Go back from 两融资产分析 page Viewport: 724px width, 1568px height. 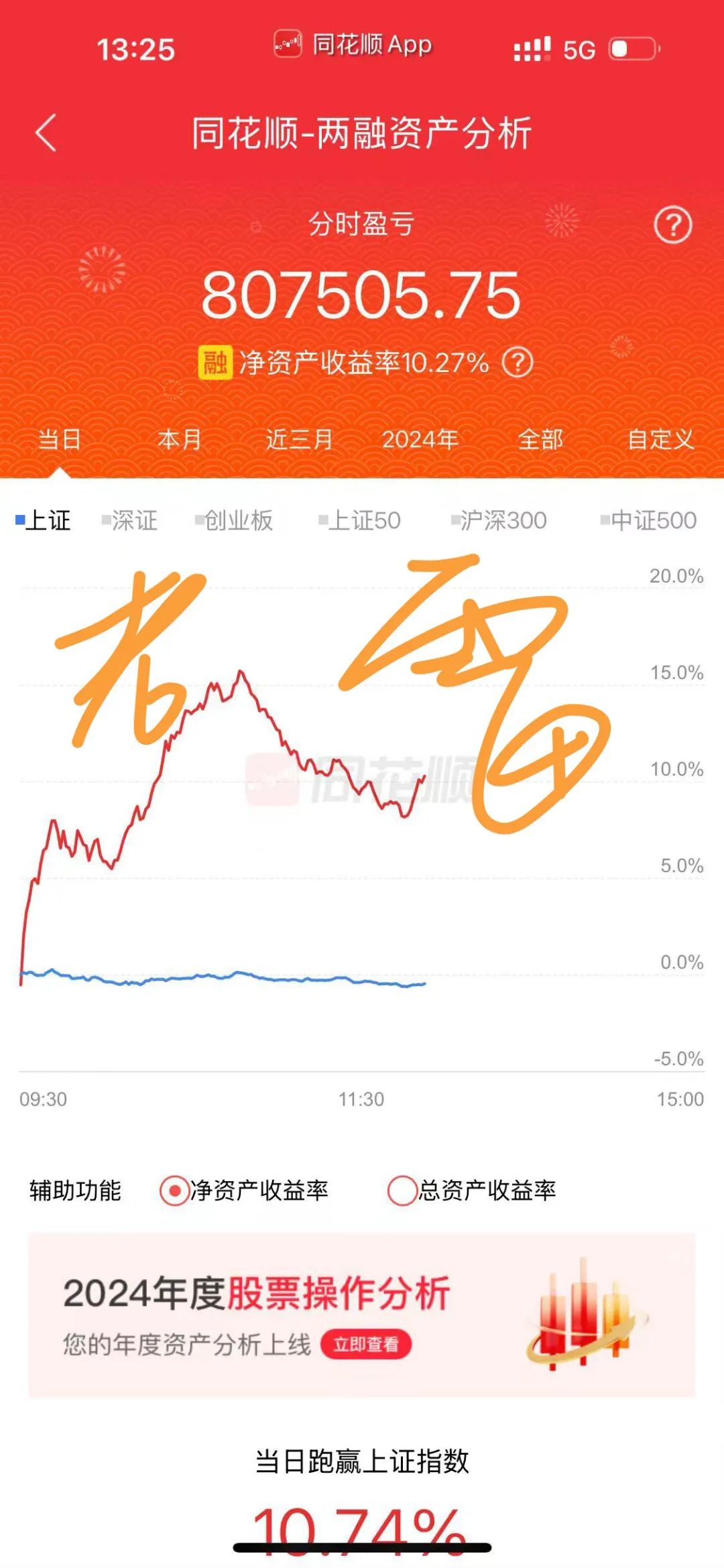(x=46, y=133)
